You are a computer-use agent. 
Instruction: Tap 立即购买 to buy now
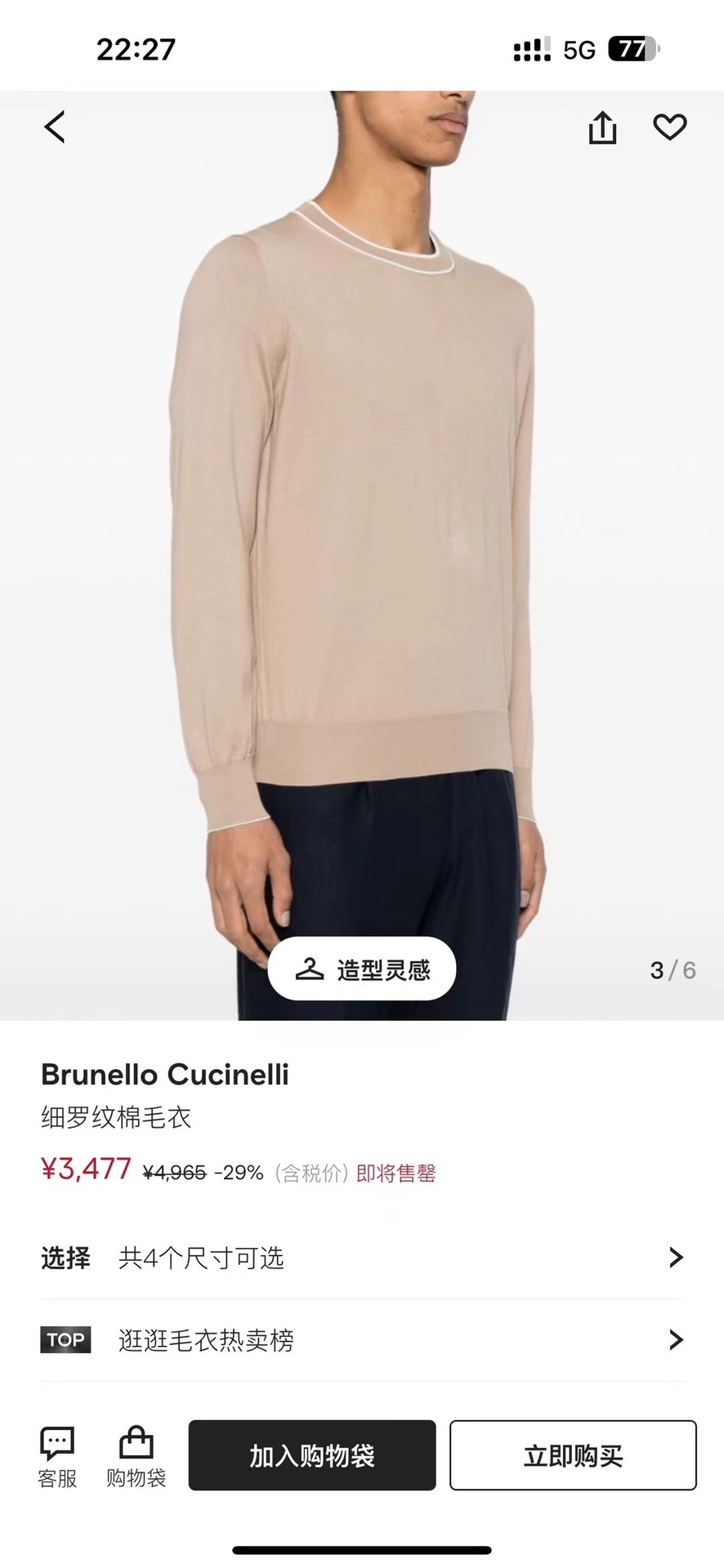coord(573,1455)
